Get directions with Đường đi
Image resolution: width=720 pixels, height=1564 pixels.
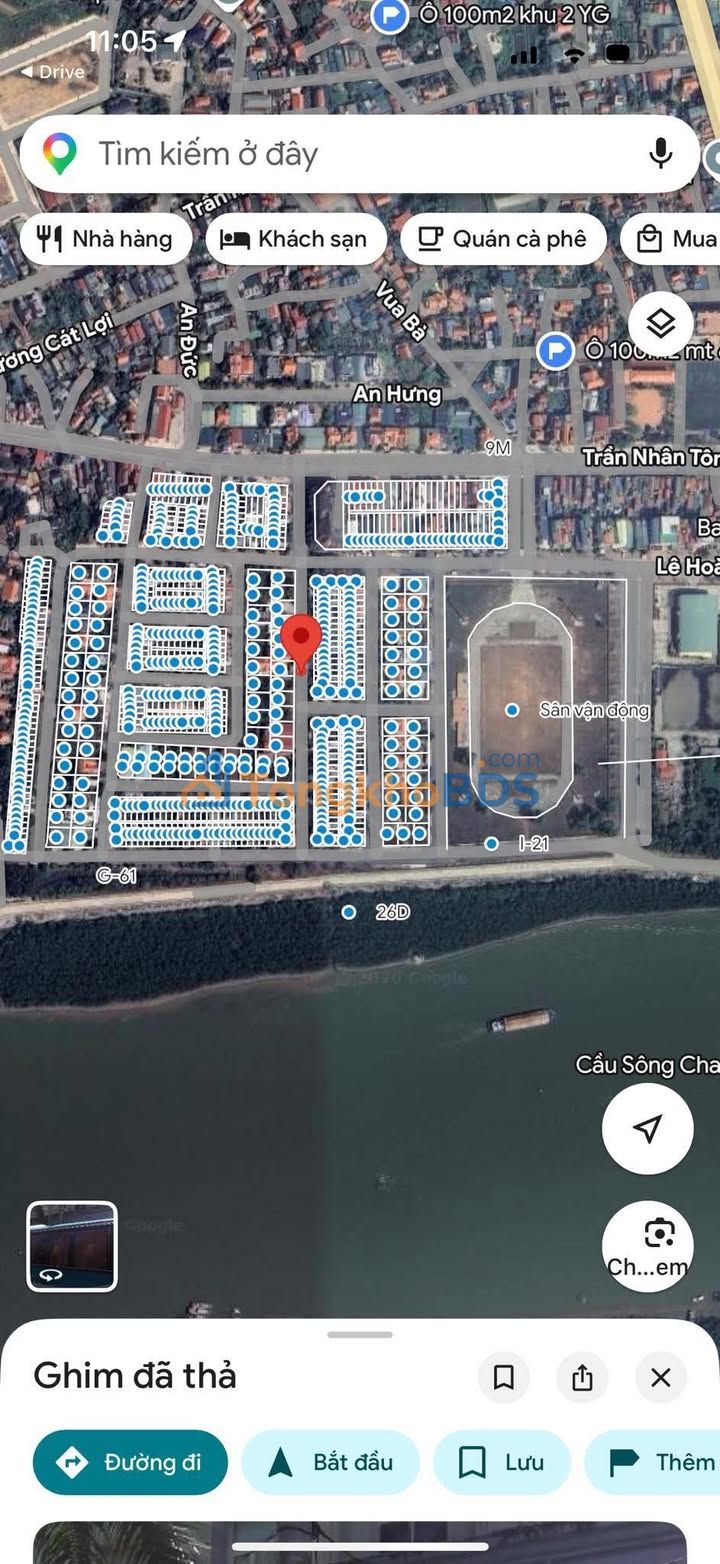click(x=130, y=1462)
